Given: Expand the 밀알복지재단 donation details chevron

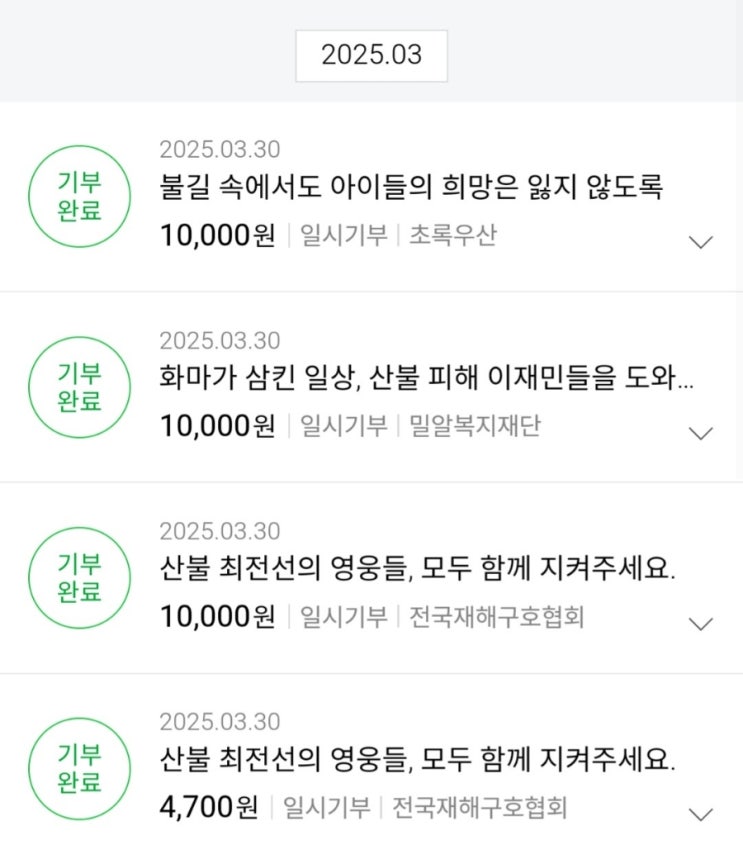Looking at the screenshot, I should 702,433.
